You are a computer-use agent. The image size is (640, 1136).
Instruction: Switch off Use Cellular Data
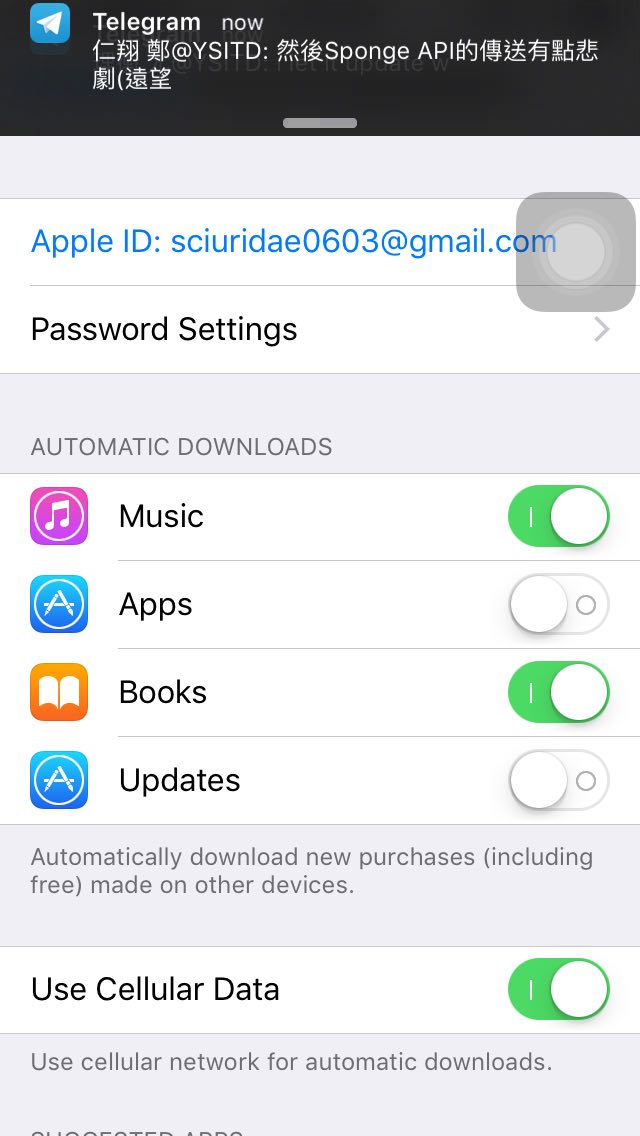tap(558, 989)
